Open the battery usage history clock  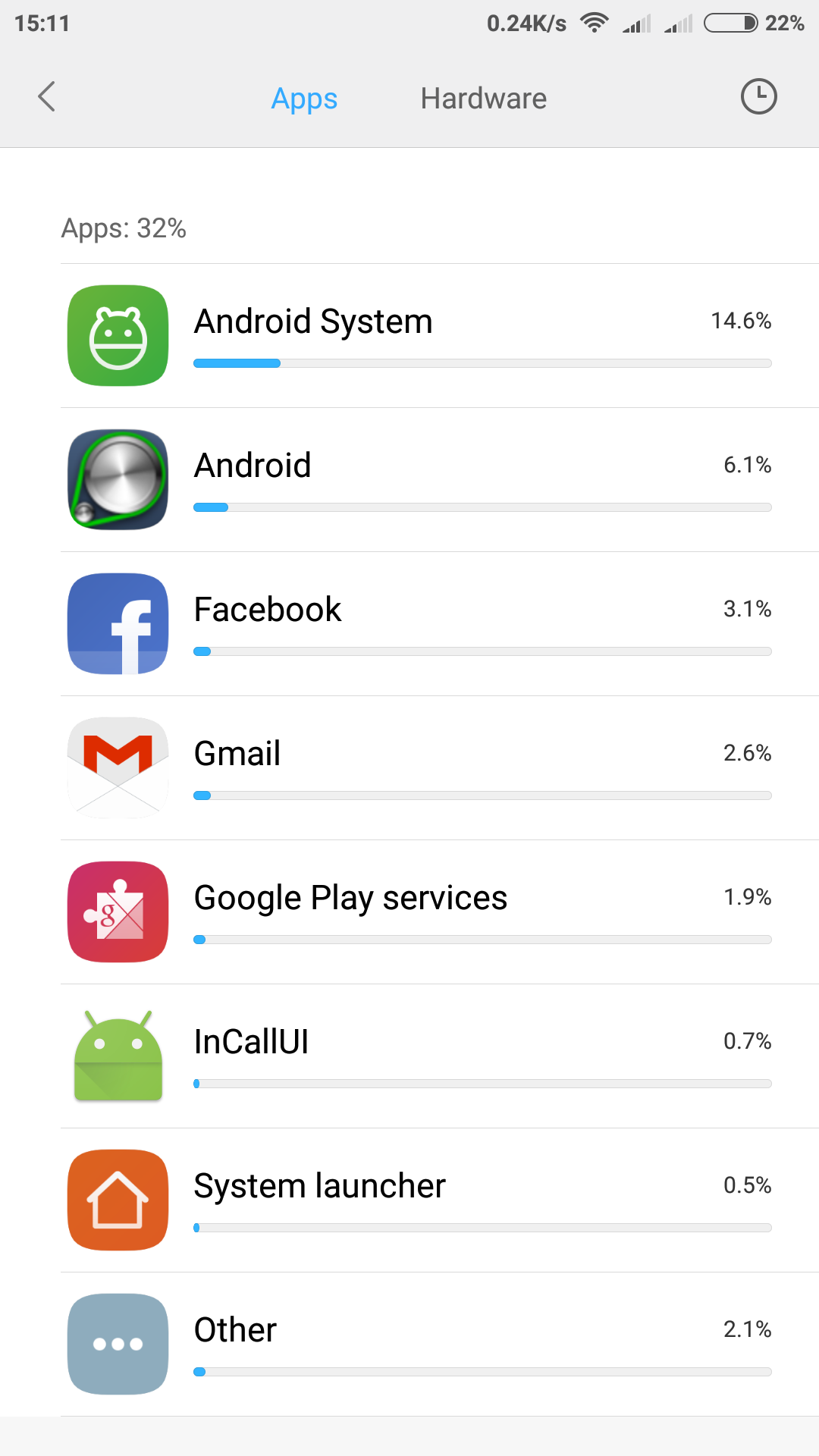758,97
